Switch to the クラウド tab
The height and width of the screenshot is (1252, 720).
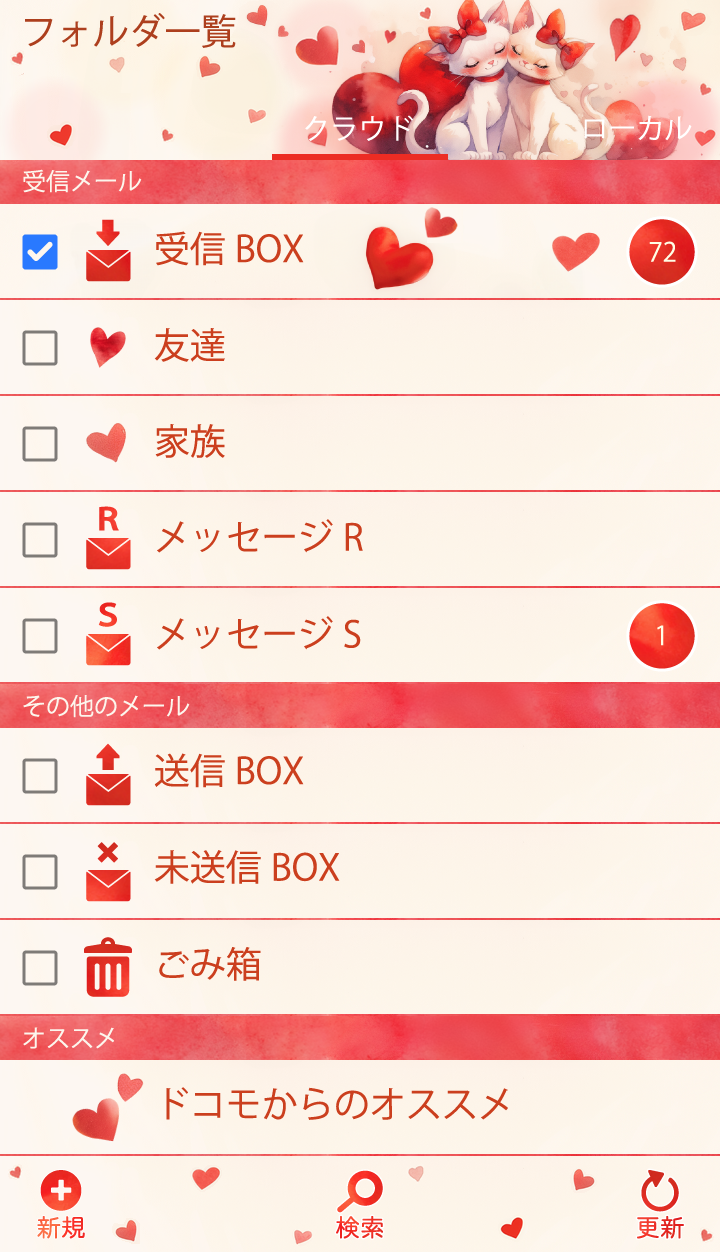click(359, 129)
